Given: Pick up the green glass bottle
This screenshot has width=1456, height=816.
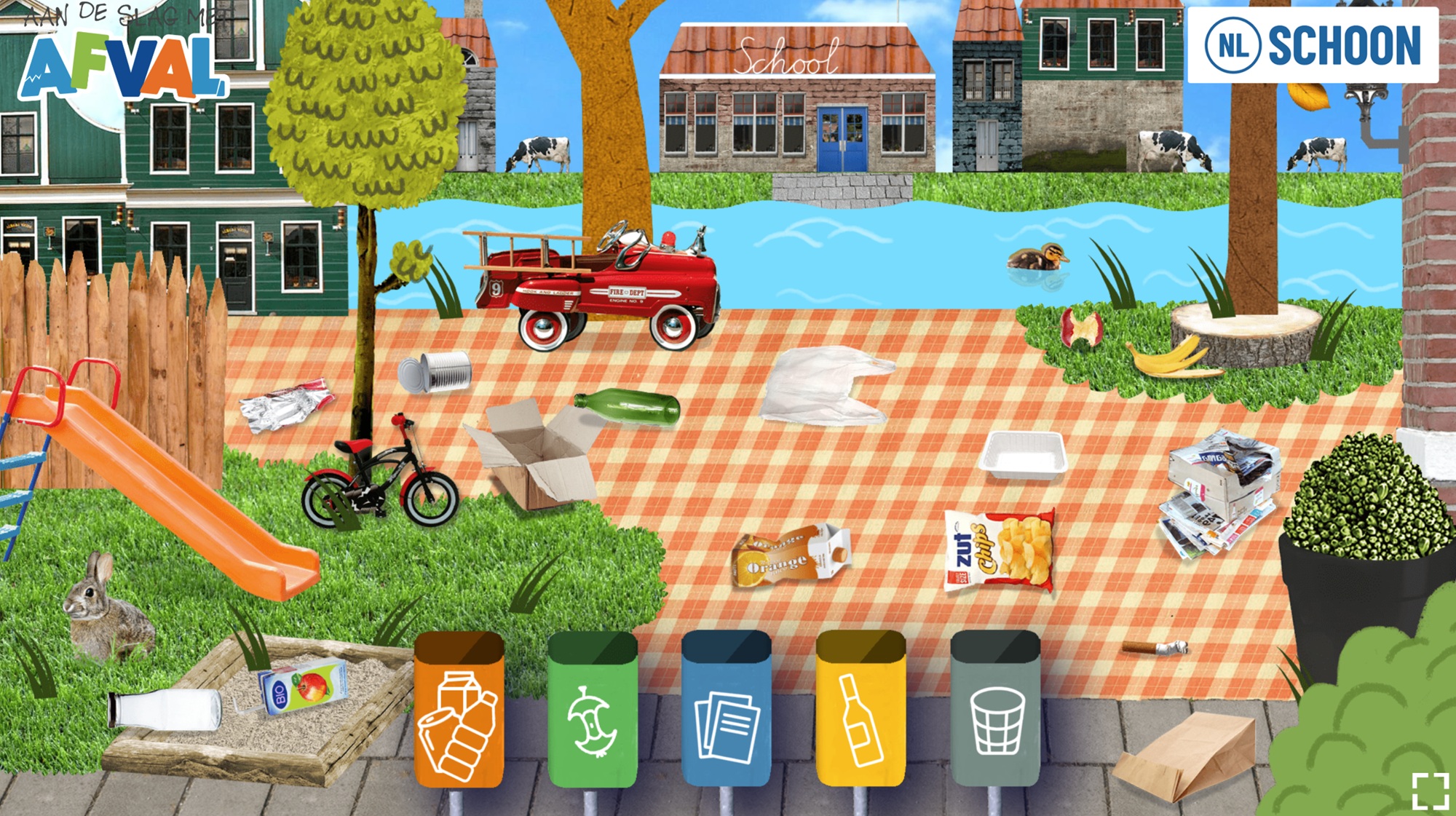Looking at the screenshot, I should click(628, 408).
